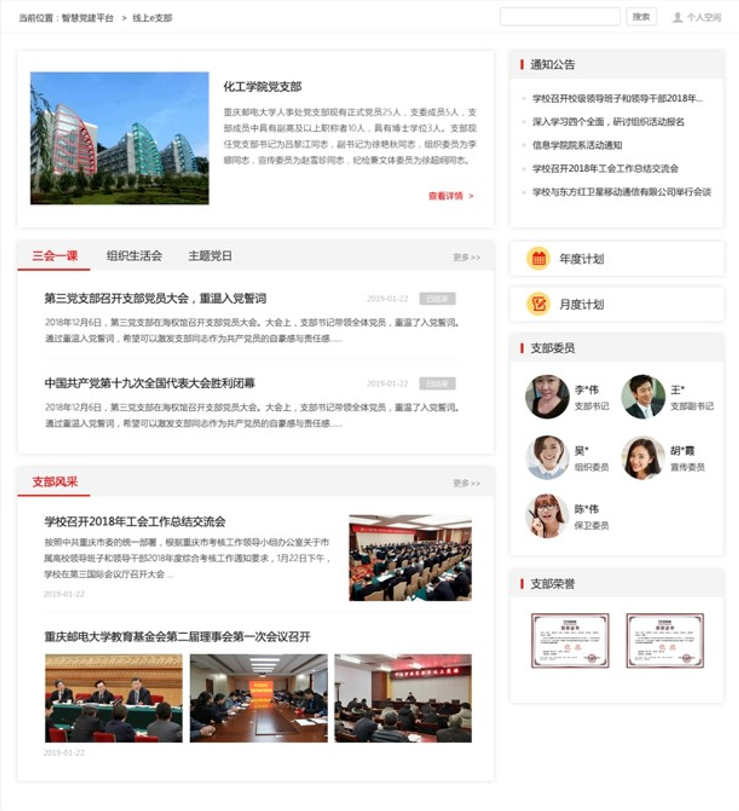Go to 智慧党建平台 in breadcrumb
Image resolution: width=739 pixels, height=811 pixels.
coord(87,18)
